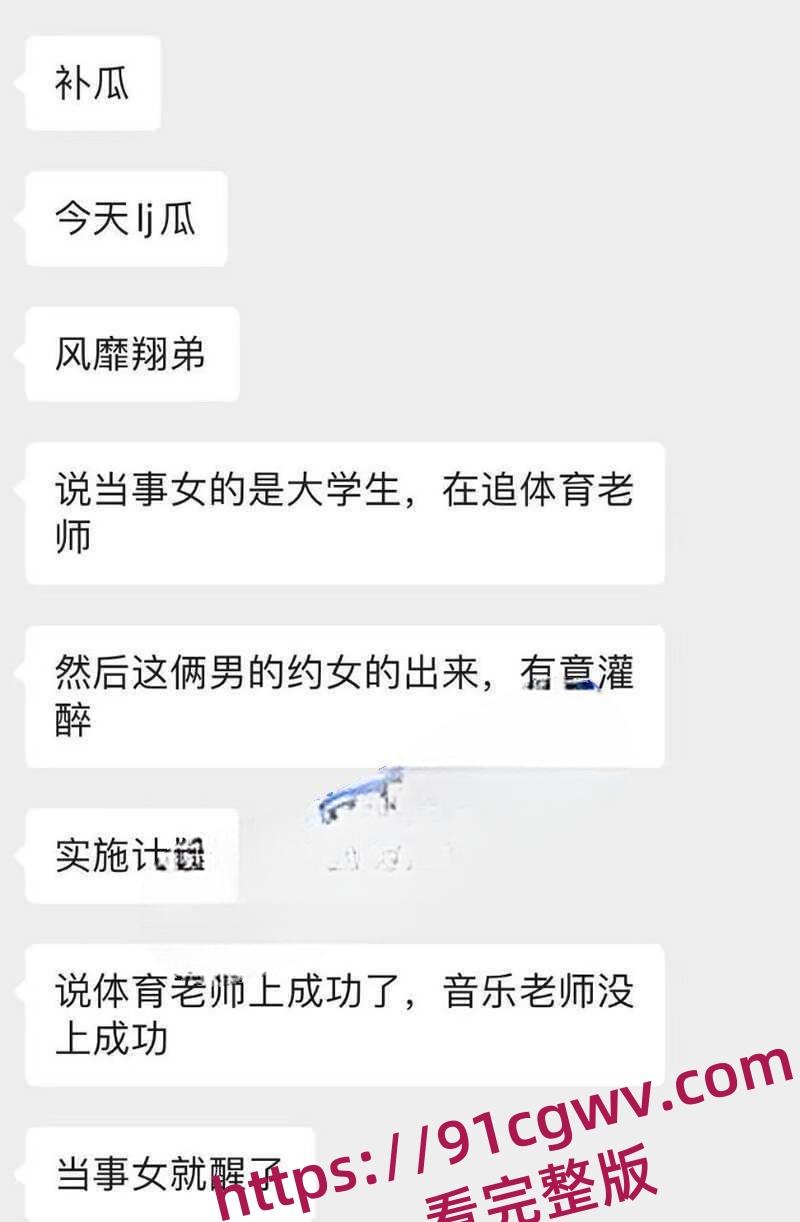Select the bubble mentioning 有意灌醉
The height and width of the screenshot is (1222, 800).
click(x=350, y=690)
